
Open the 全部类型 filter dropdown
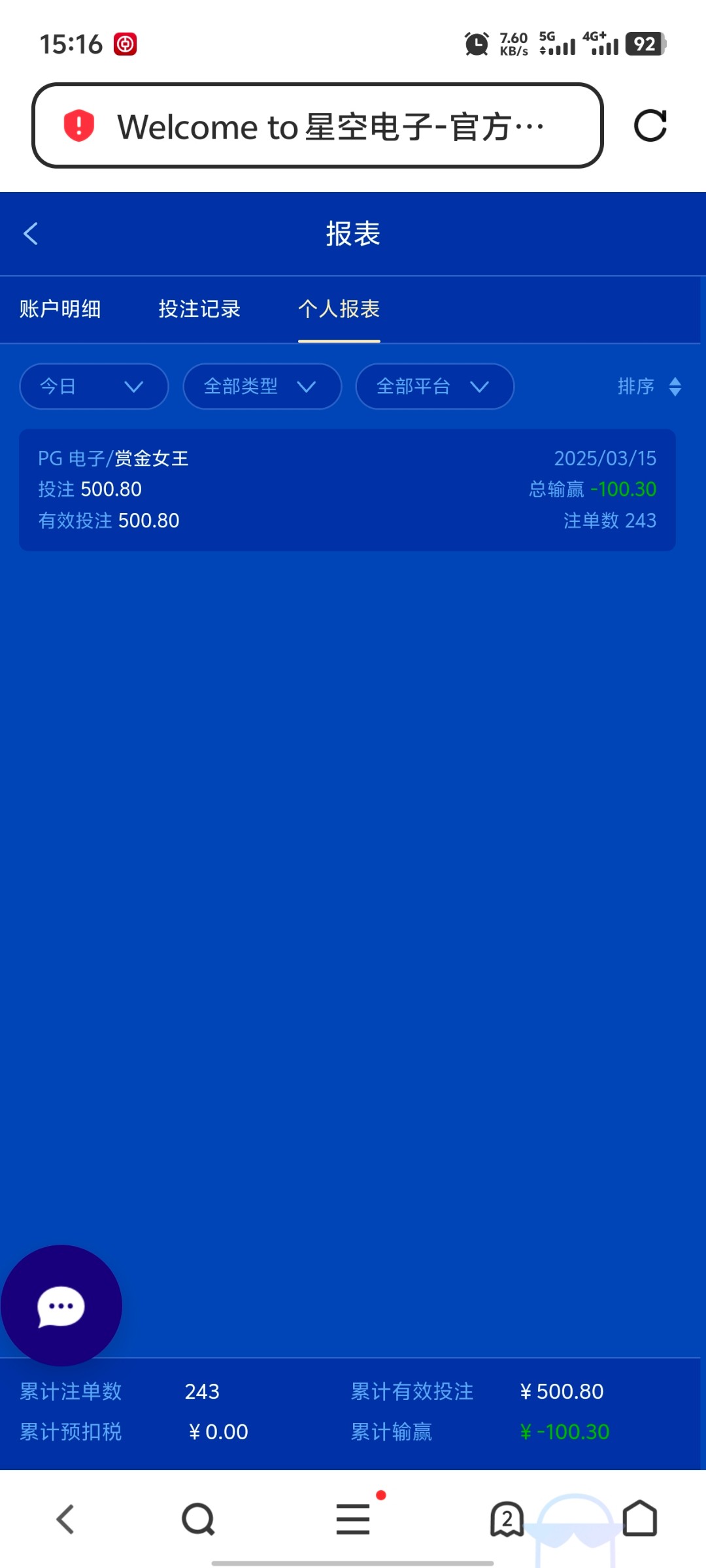click(x=261, y=386)
